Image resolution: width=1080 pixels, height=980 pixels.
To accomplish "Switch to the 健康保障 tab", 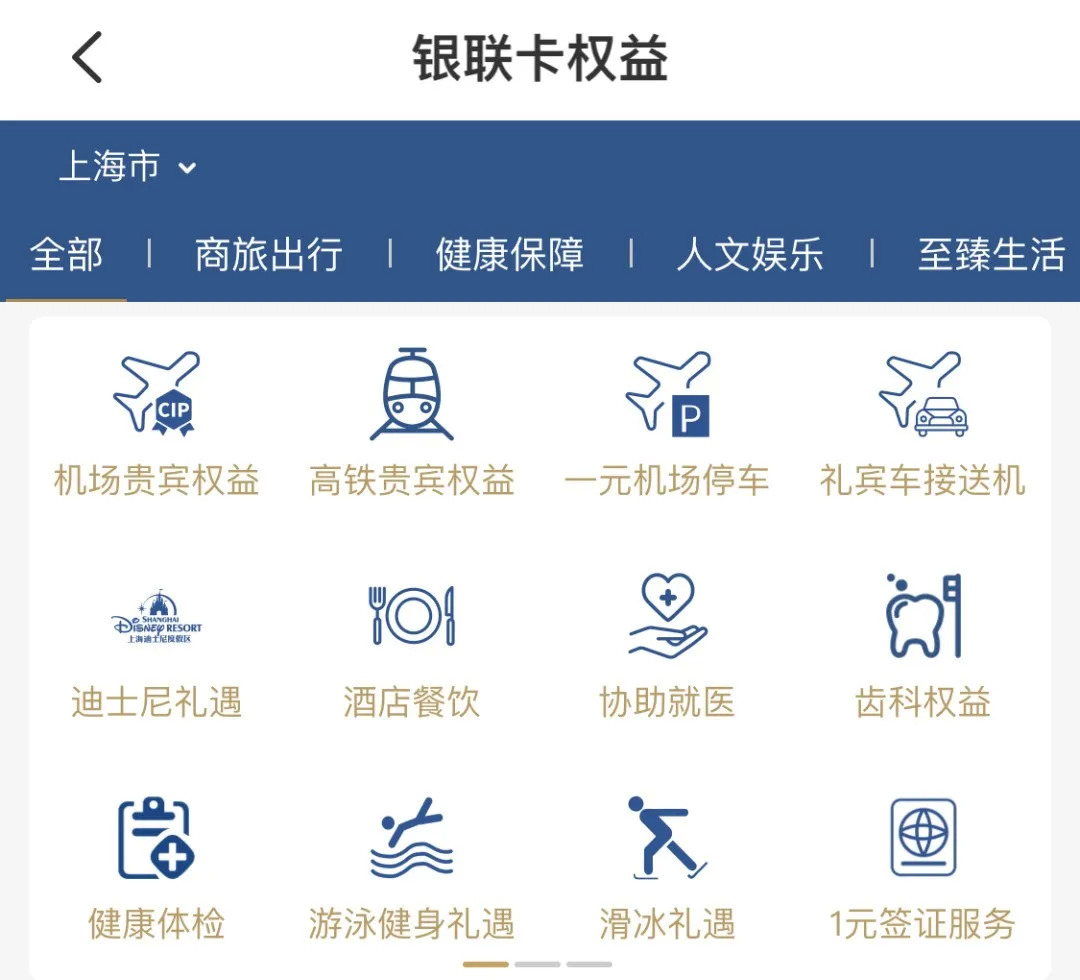I will point(510,254).
